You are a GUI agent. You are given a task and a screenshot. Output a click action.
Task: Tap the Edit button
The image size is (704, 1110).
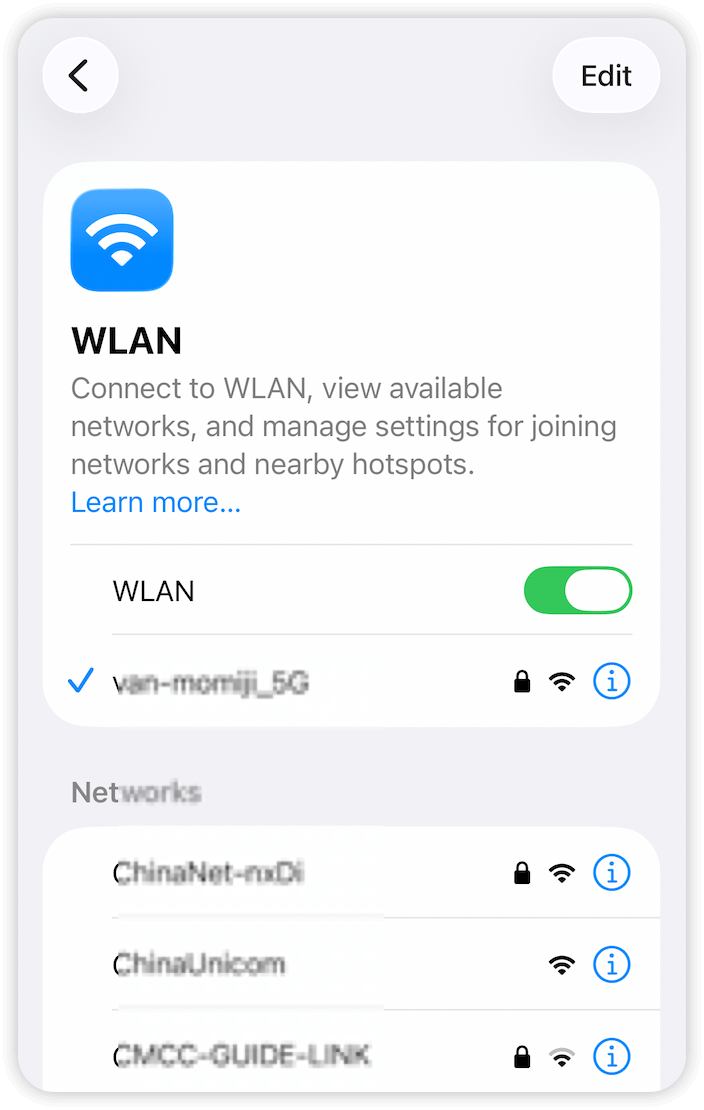tap(606, 75)
